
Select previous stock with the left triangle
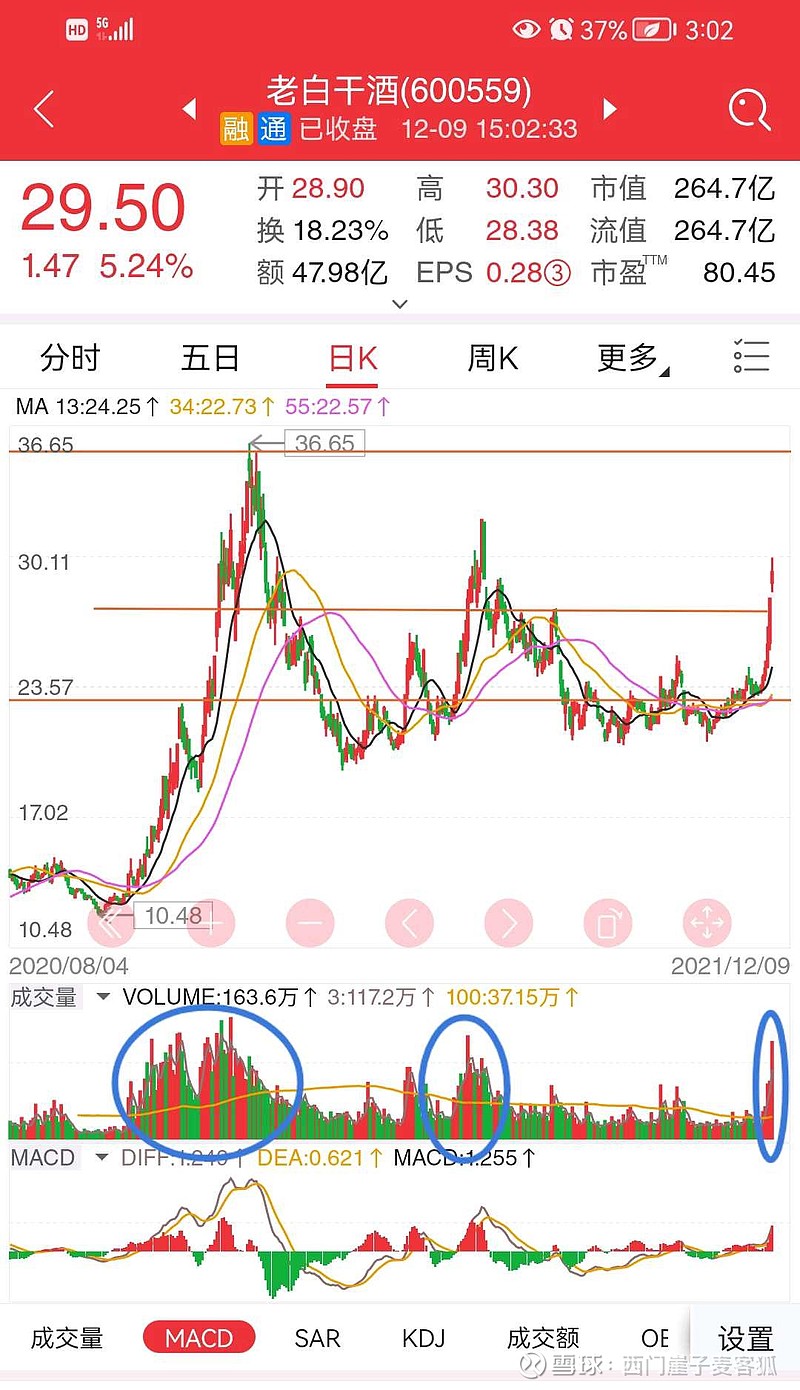click(189, 110)
